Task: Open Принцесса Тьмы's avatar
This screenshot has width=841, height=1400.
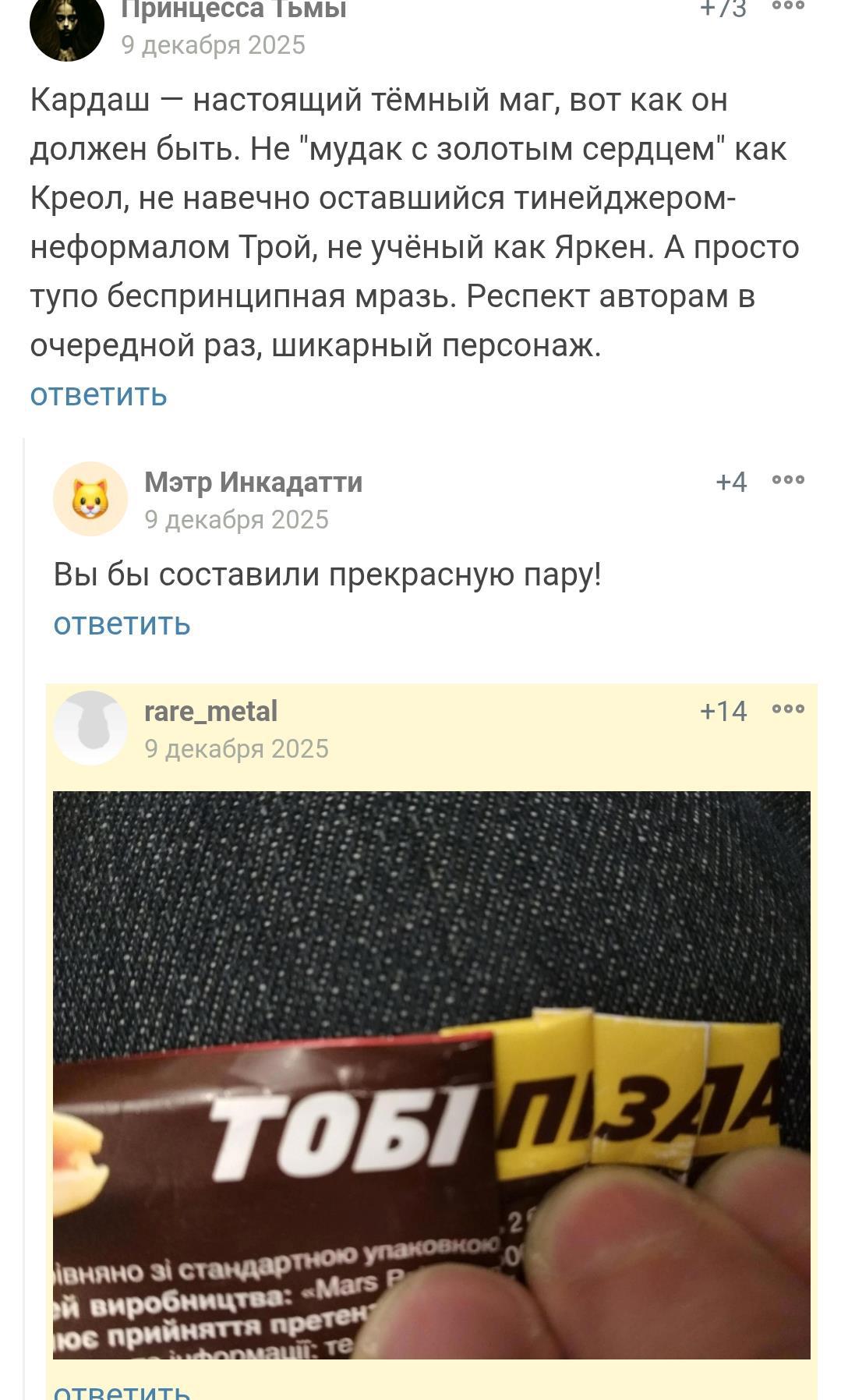Action: coord(67,27)
